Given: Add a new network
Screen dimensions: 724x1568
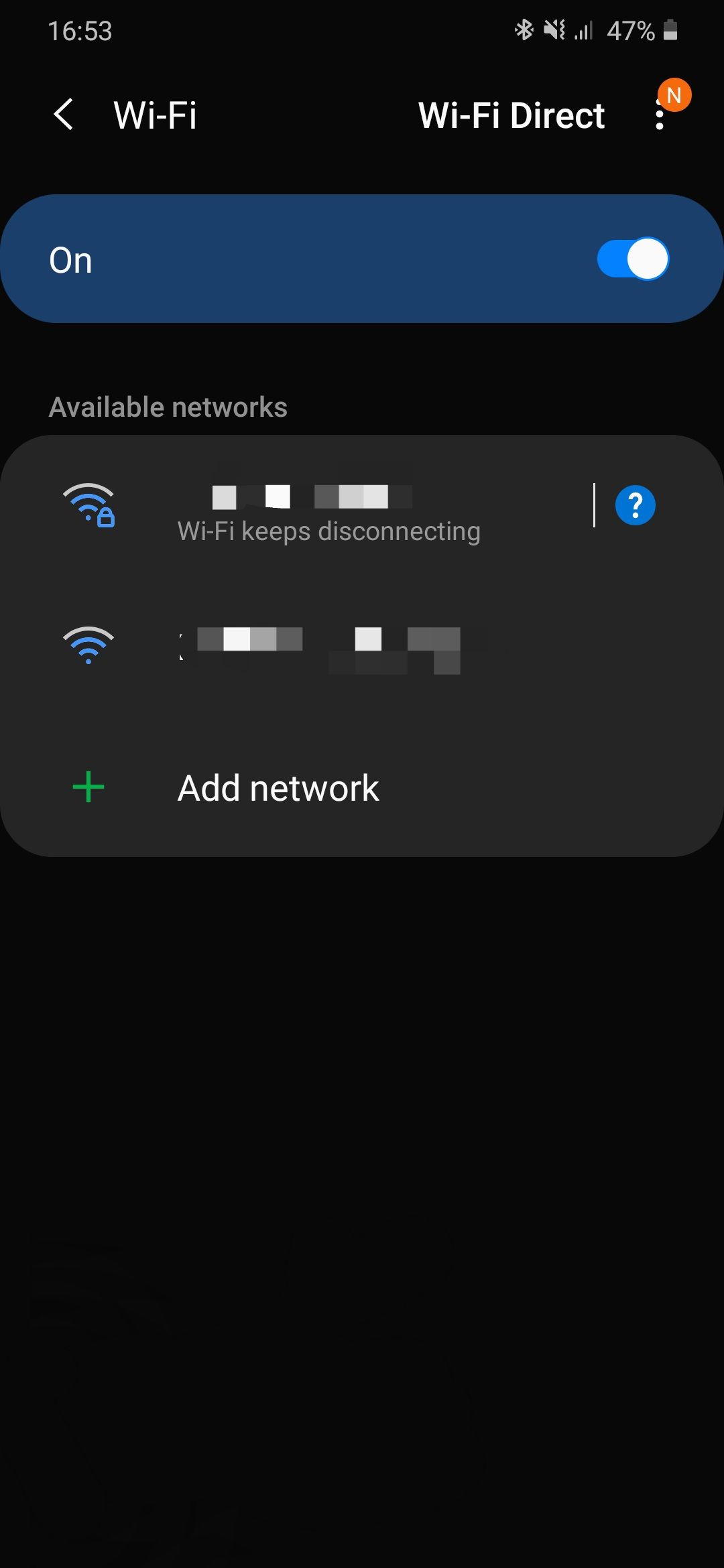Looking at the screenshot, I should [x=278, y=788].
